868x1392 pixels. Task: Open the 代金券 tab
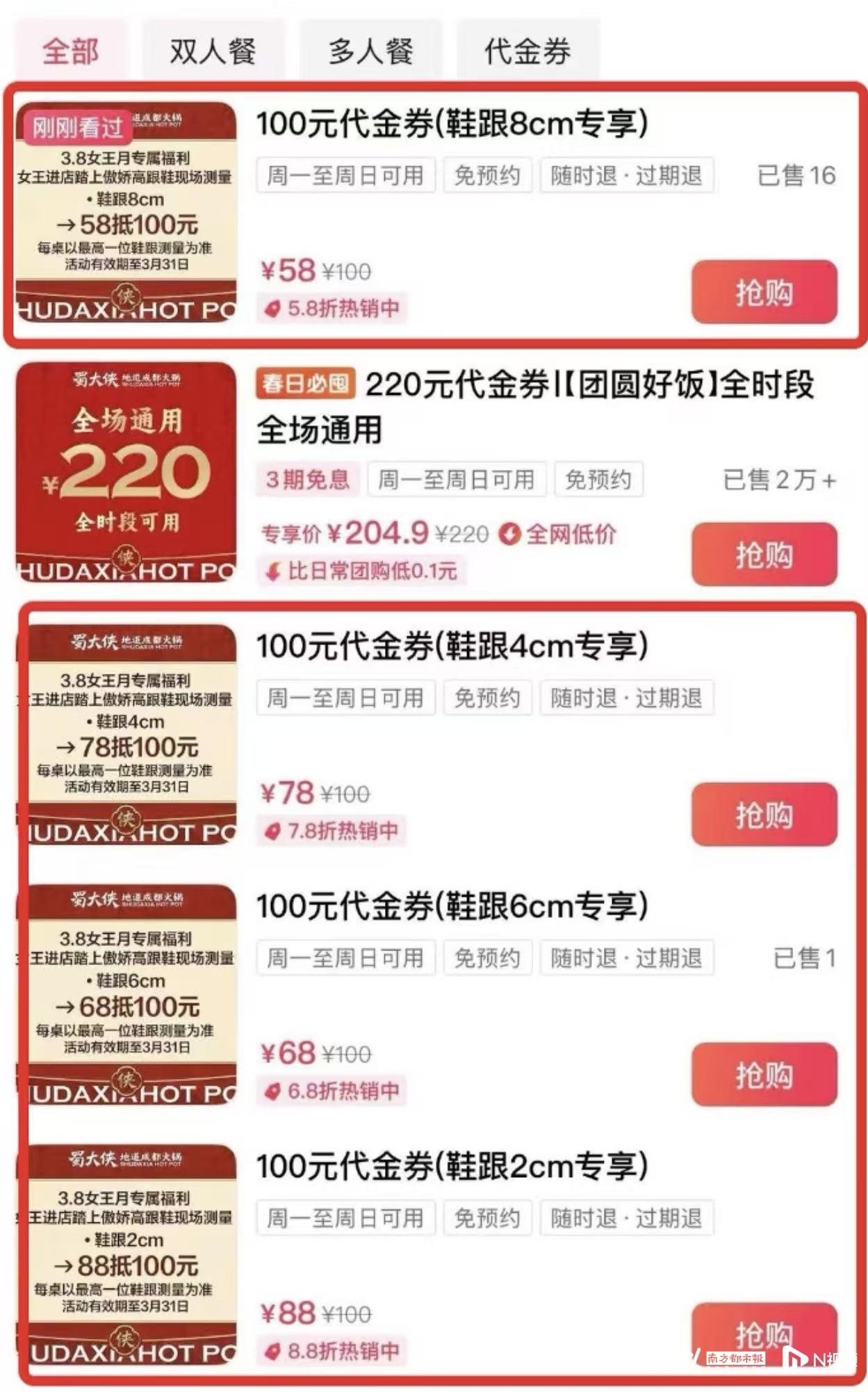click(527, 51)
